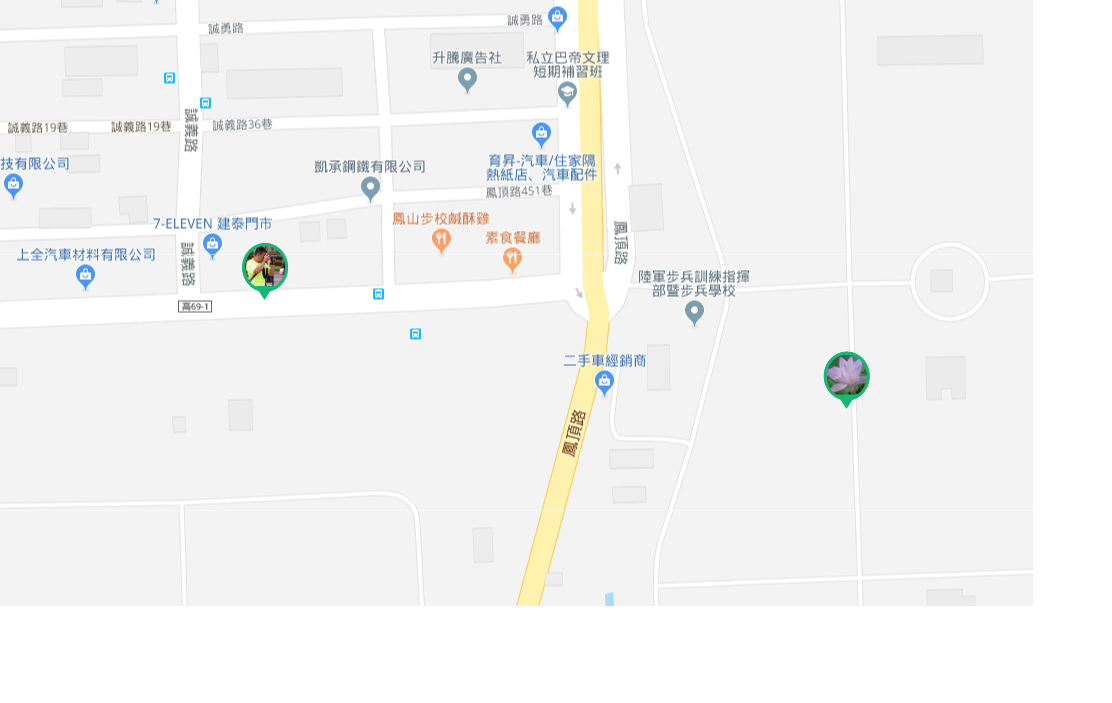Image resolution: width=1112 pixels, height=703 pixels.
Task: Tap the 私立巴帝文理短期補習班 school pin
Action: pos(567,93)
